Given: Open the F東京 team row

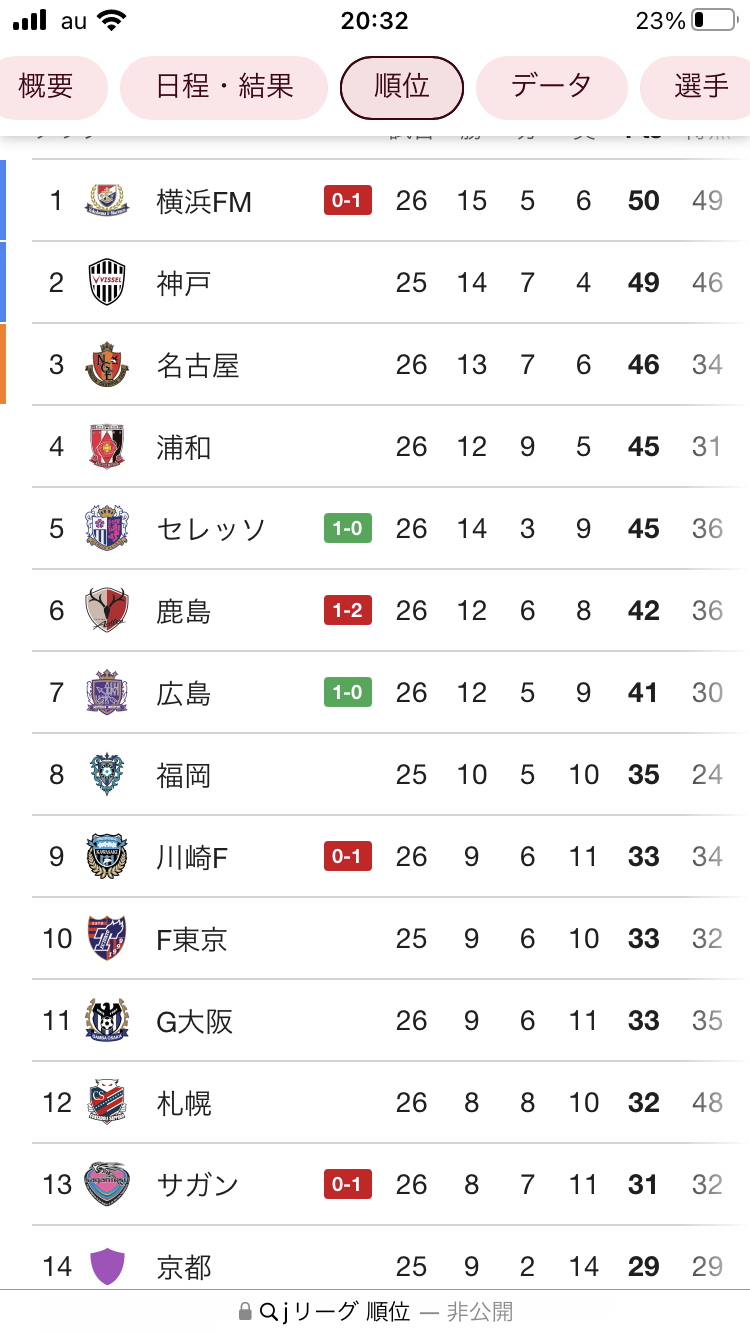Looking at the screenshot, I should (391, 939).
